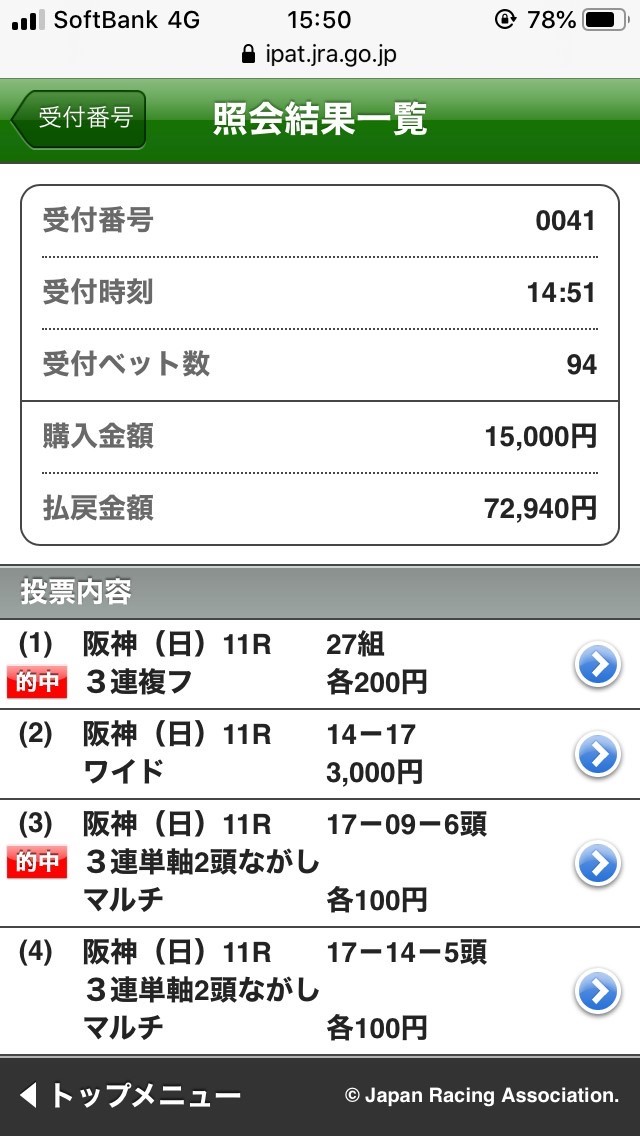Return to トップメニュー
This screenshot has height=1136, width=640.
click(130, 1095)
